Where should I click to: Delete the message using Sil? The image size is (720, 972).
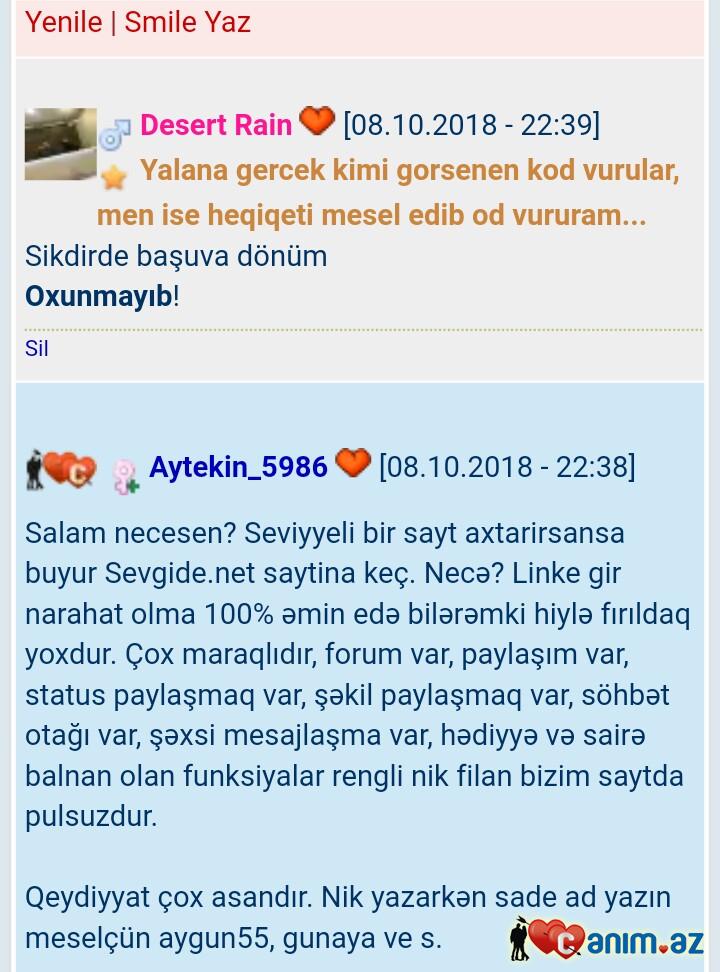click(37, 348)
